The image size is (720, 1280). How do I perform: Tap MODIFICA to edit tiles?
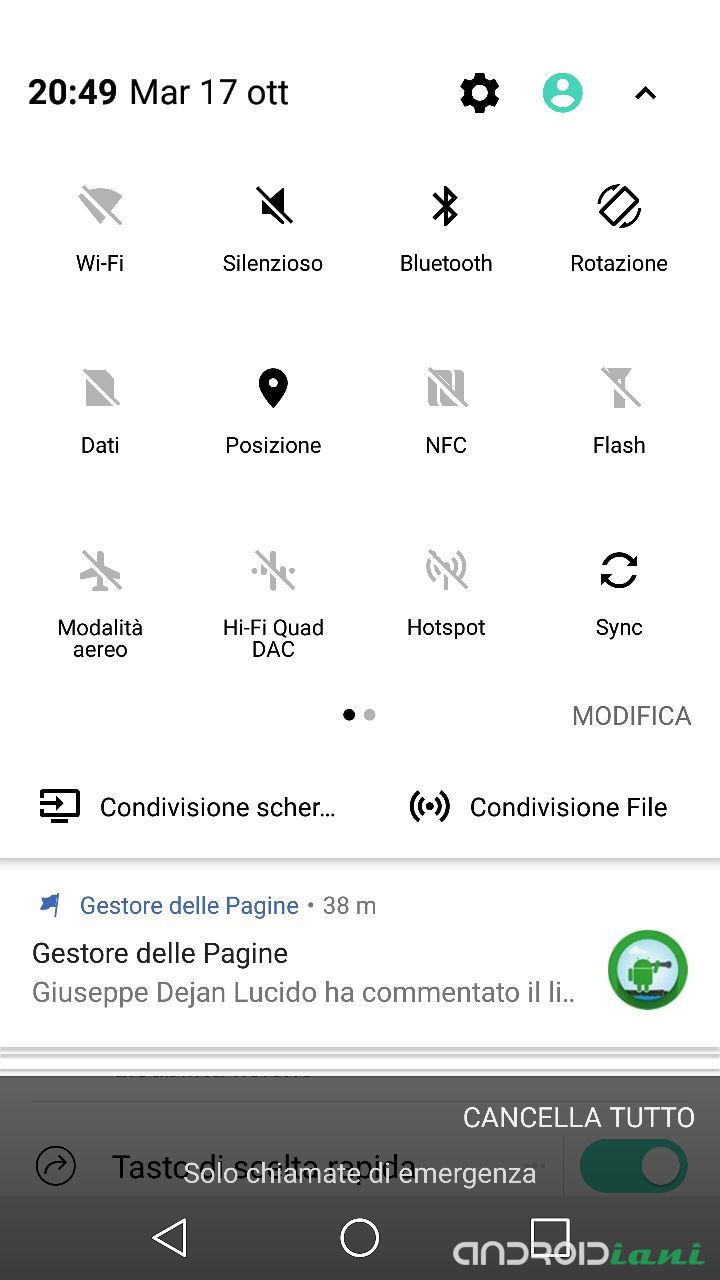pyautogui.click(x=631, y=716)
